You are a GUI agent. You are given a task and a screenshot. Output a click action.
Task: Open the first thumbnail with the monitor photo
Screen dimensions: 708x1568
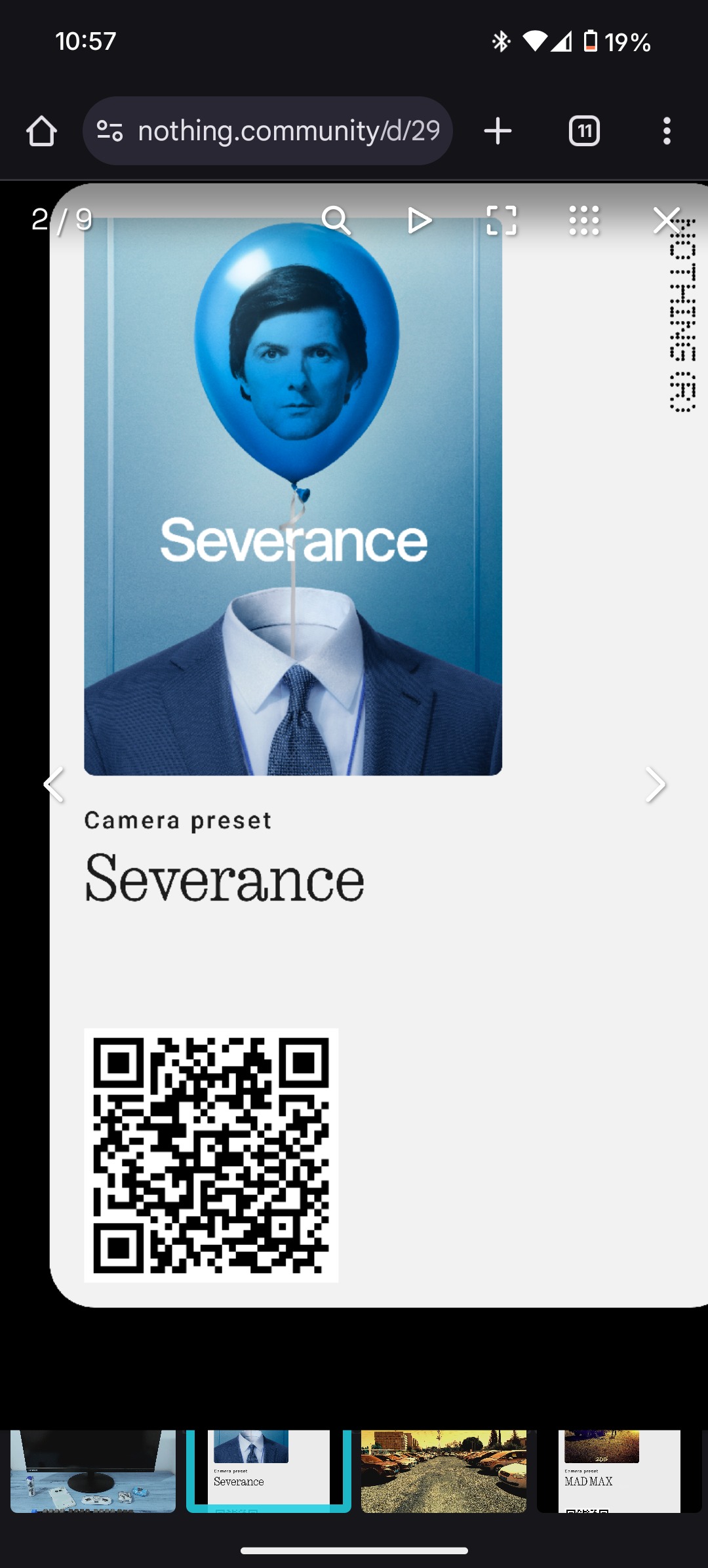[x=93, y=1471]
